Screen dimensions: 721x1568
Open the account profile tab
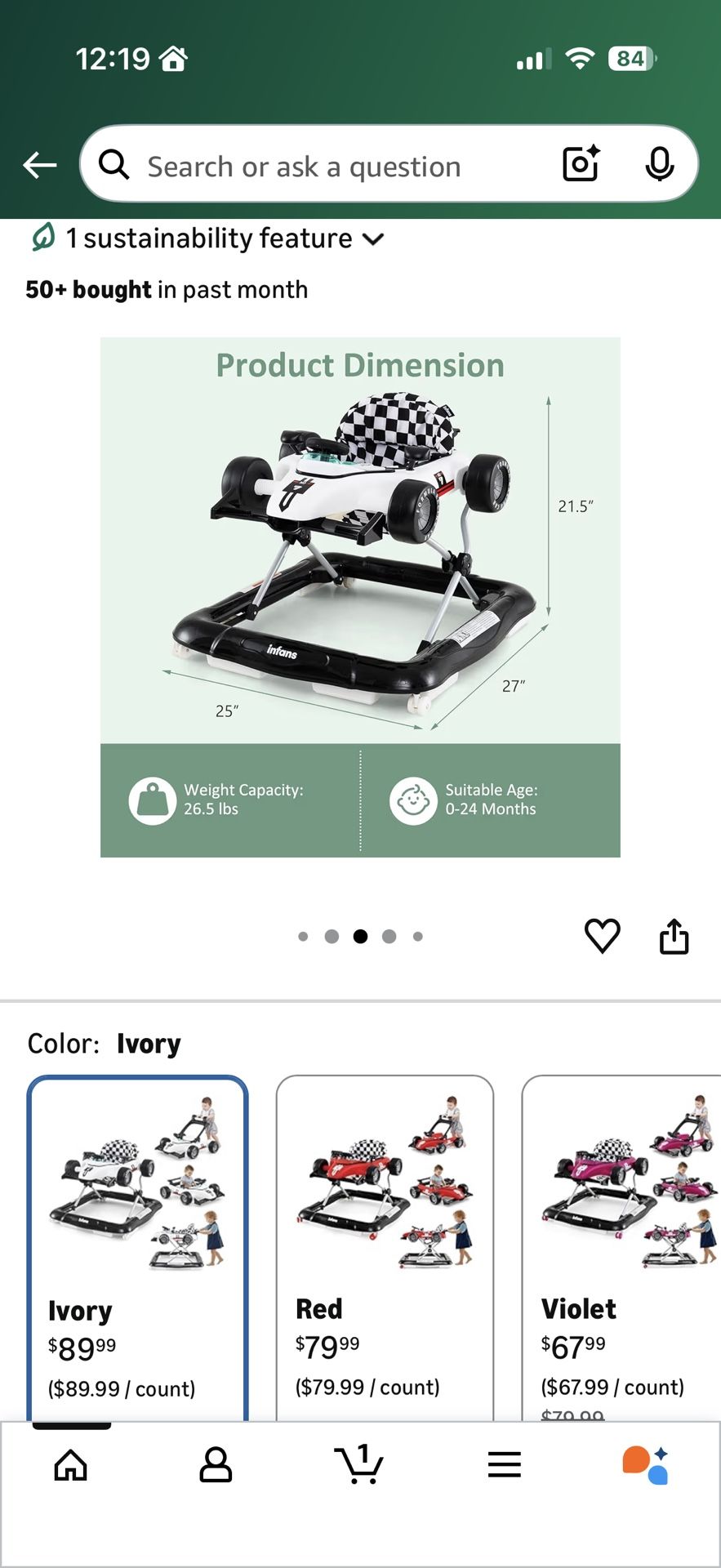[x=216, y=1465]
